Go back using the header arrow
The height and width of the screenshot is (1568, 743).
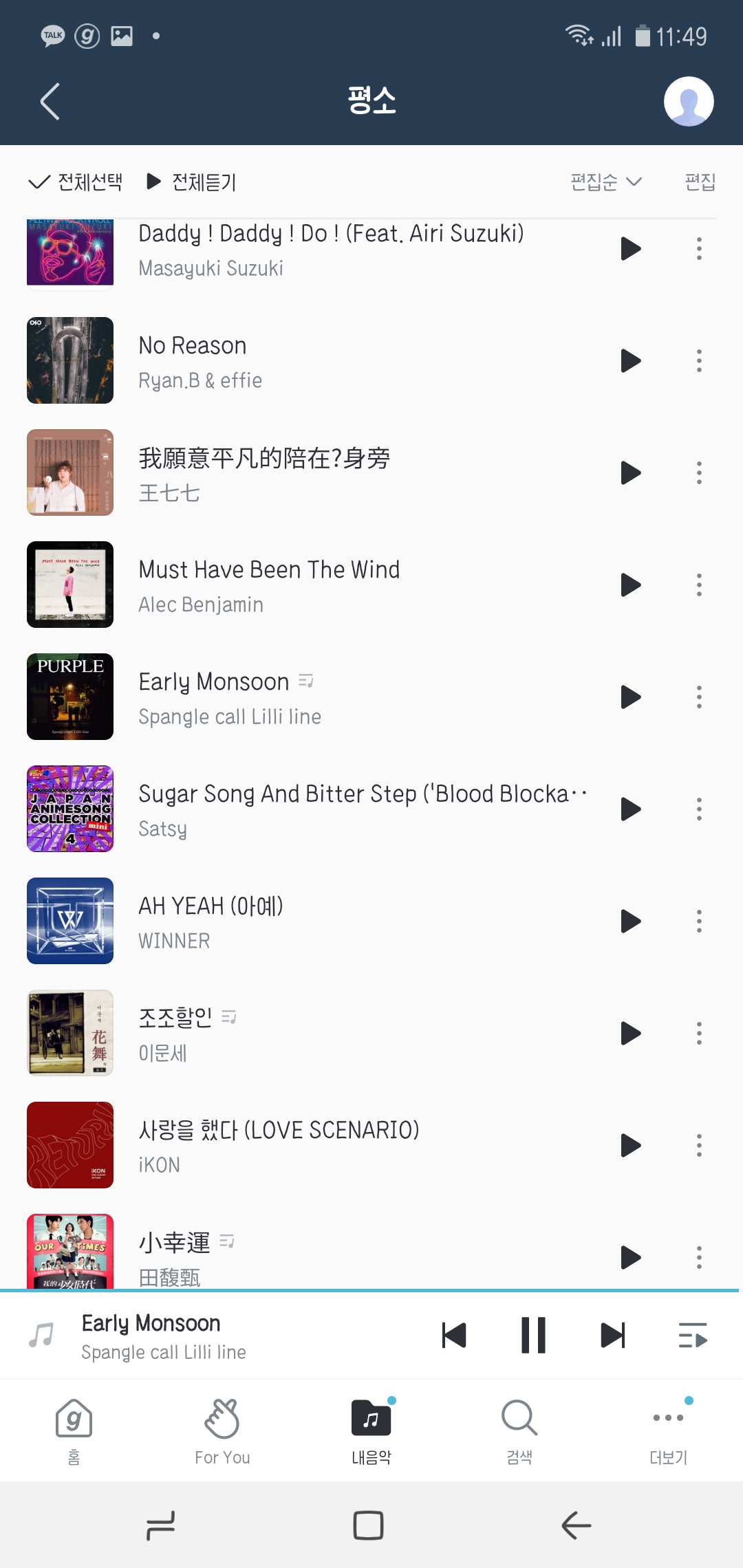pyautogui.click(x=50, y=102)
